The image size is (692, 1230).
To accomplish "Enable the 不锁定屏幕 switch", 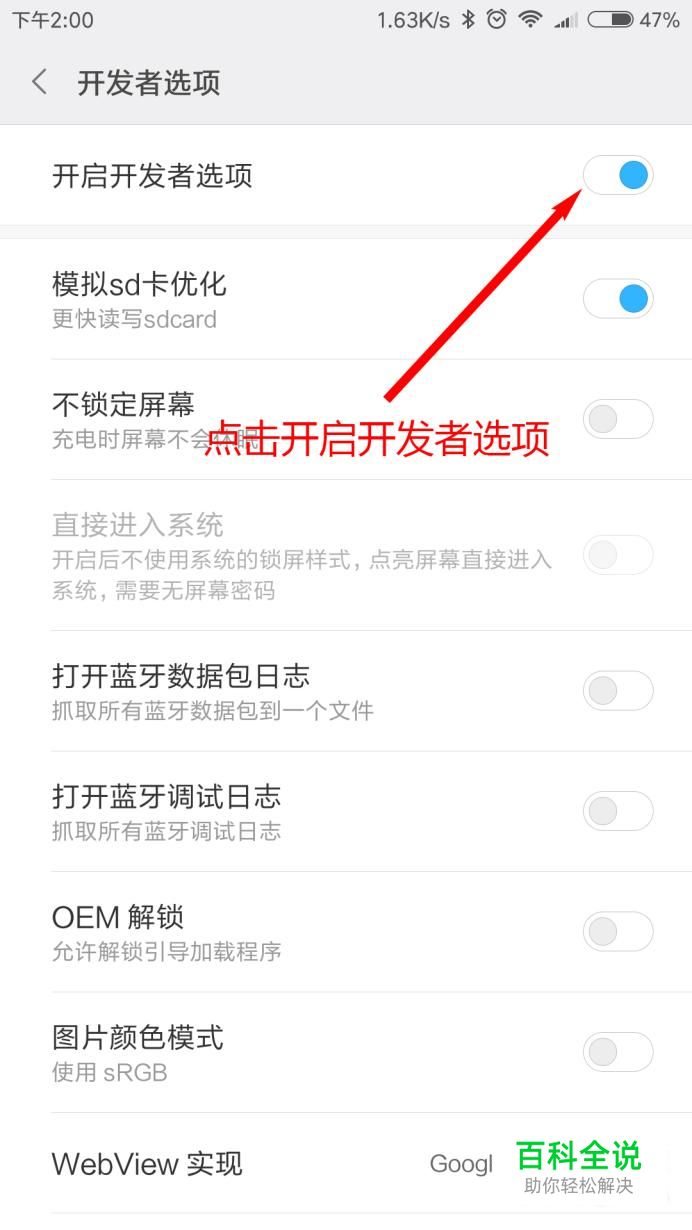I will [x=618, y=420].
